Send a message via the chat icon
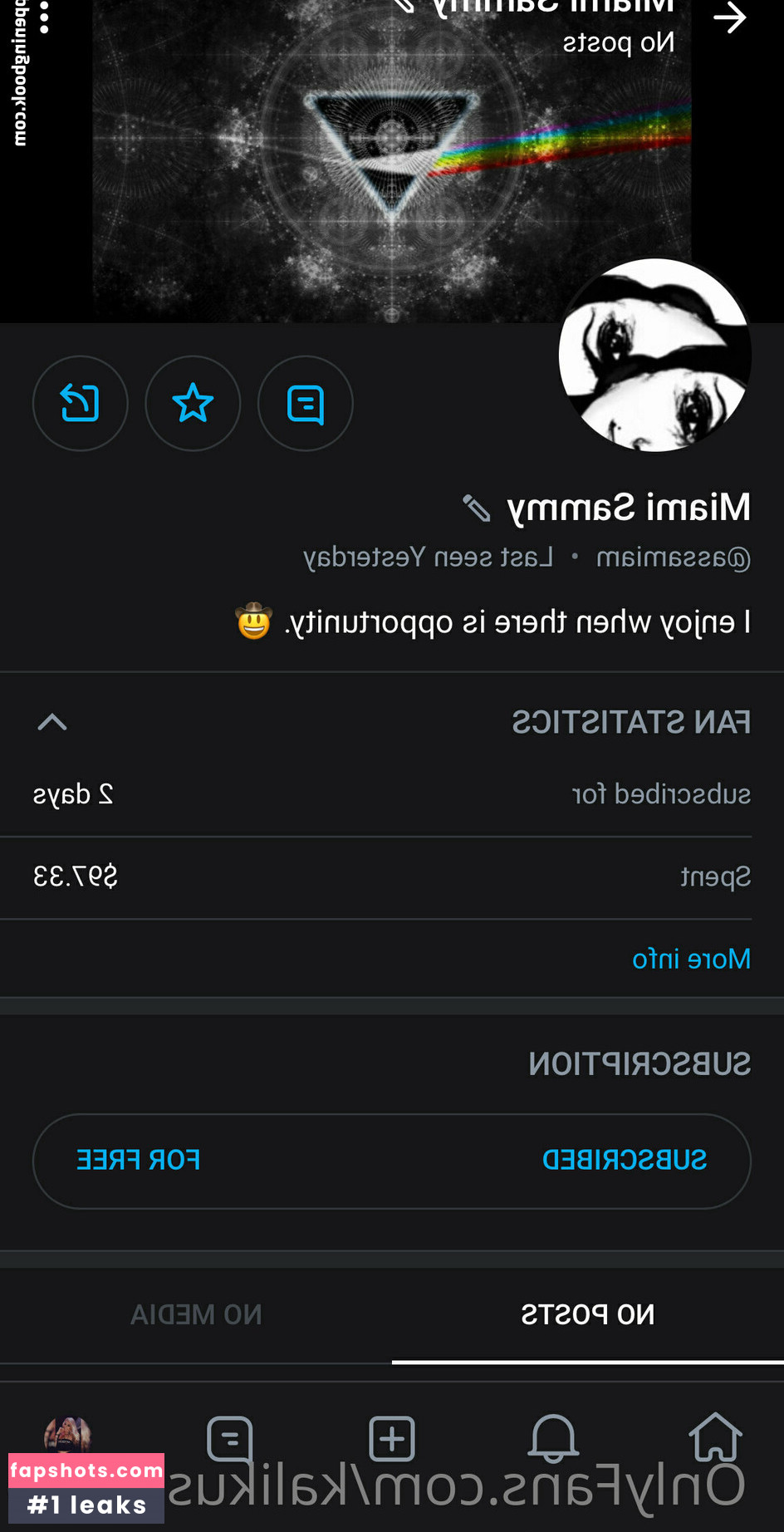The height and width of the screenshot is (1532, 784). (x=305, y=404)
